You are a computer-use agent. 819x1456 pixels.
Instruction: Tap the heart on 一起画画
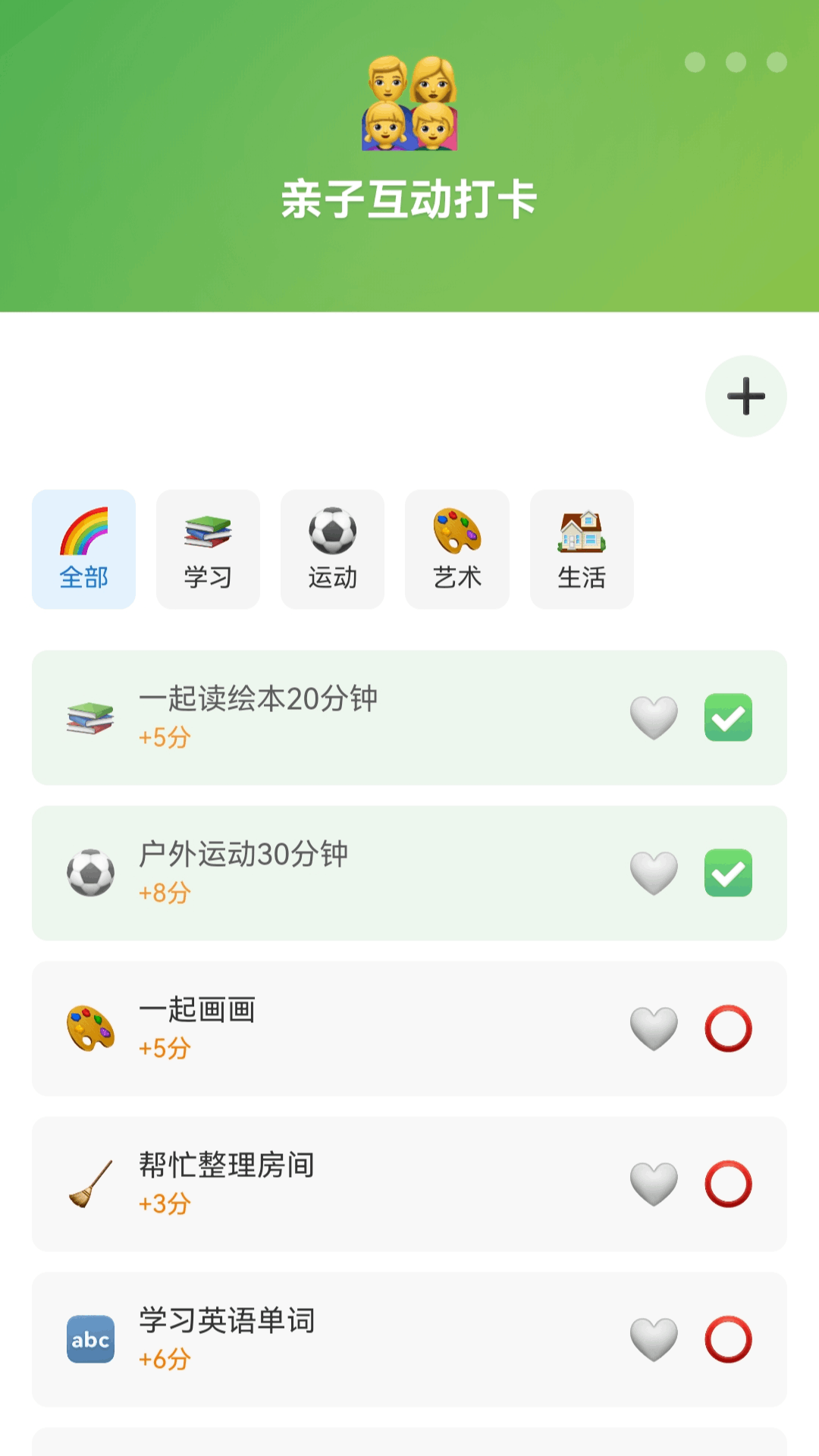pyautogui.click(x=654, y=1028)
